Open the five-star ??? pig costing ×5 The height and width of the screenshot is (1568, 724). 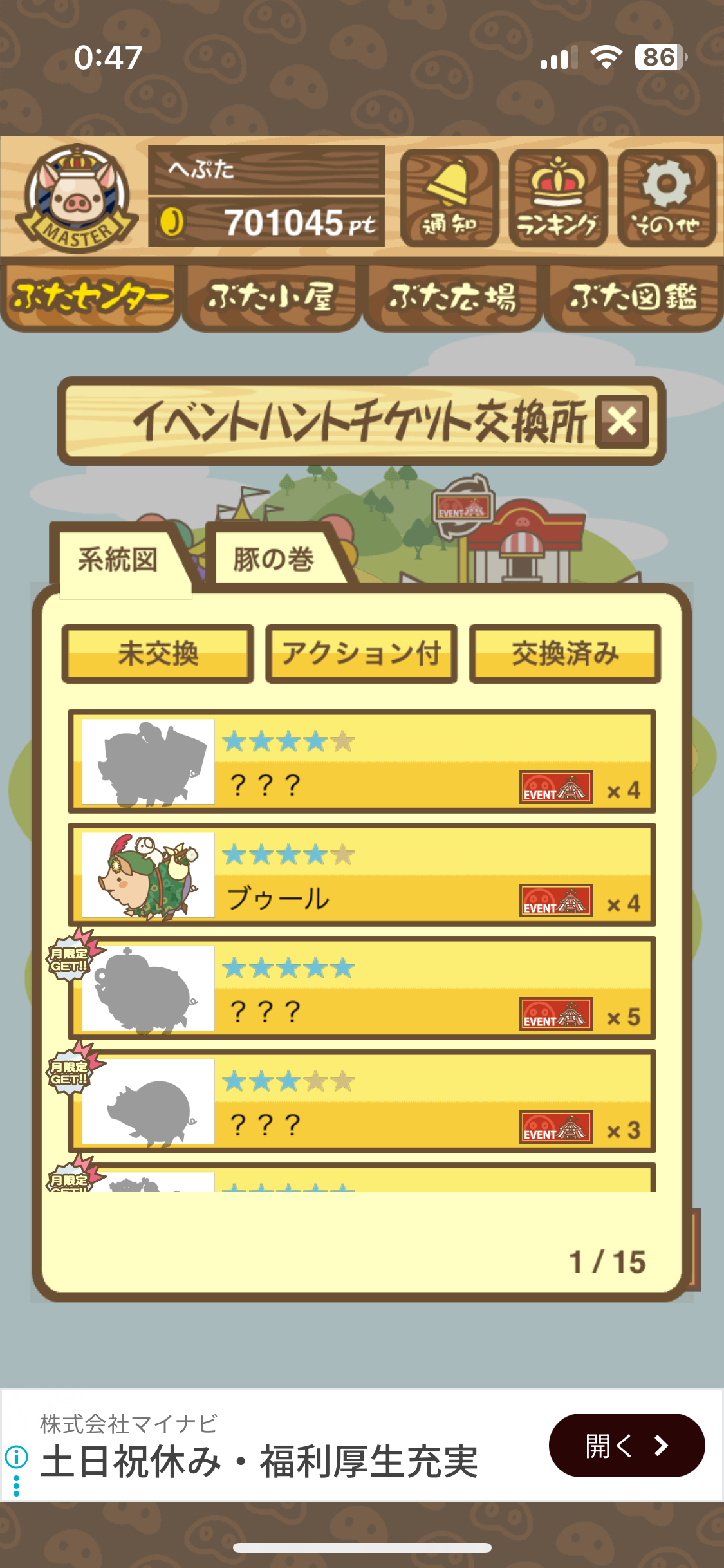pyautogui.click(x=362, y=988)
